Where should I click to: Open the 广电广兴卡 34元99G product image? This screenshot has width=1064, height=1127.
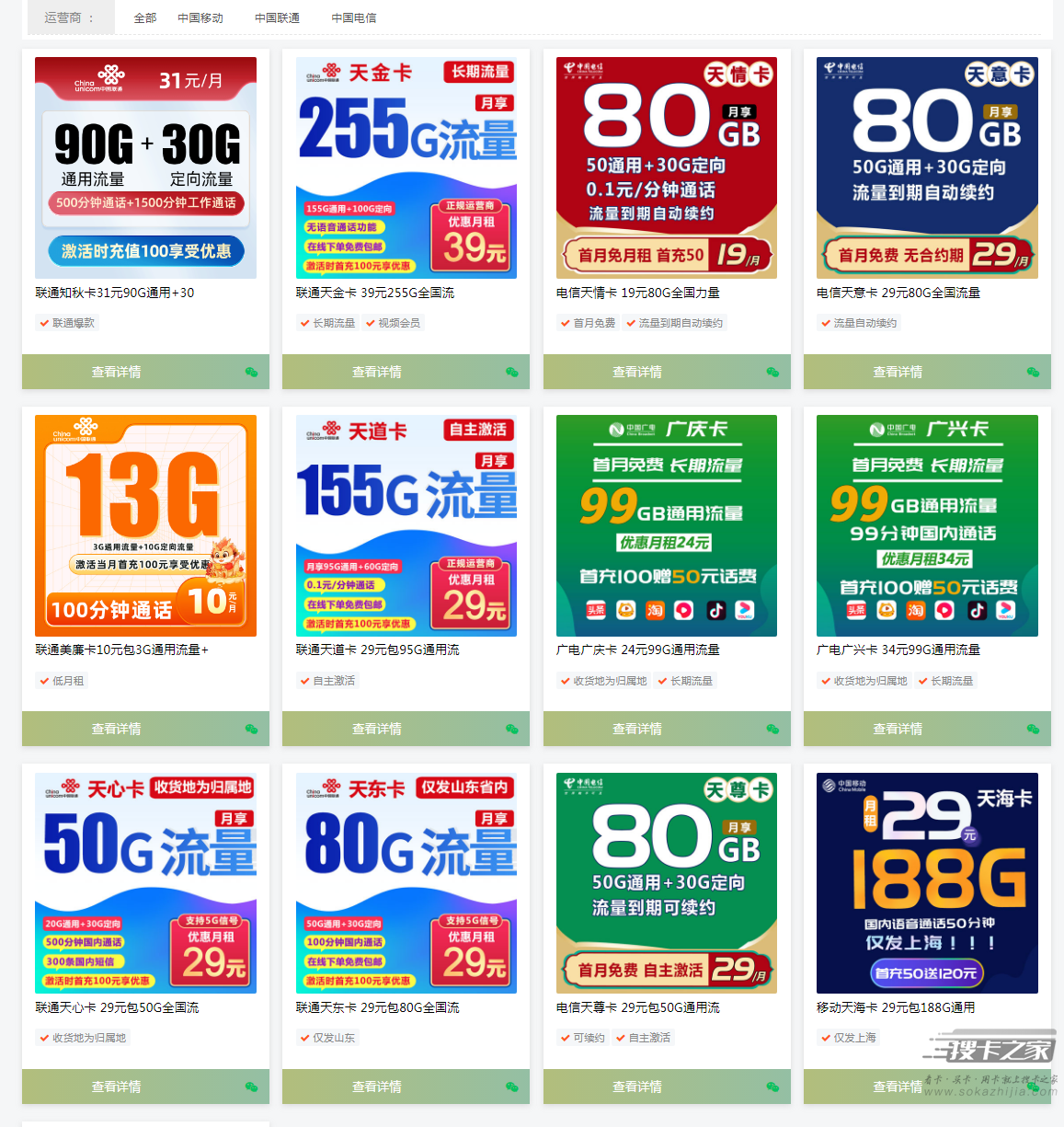pos(927,525)
